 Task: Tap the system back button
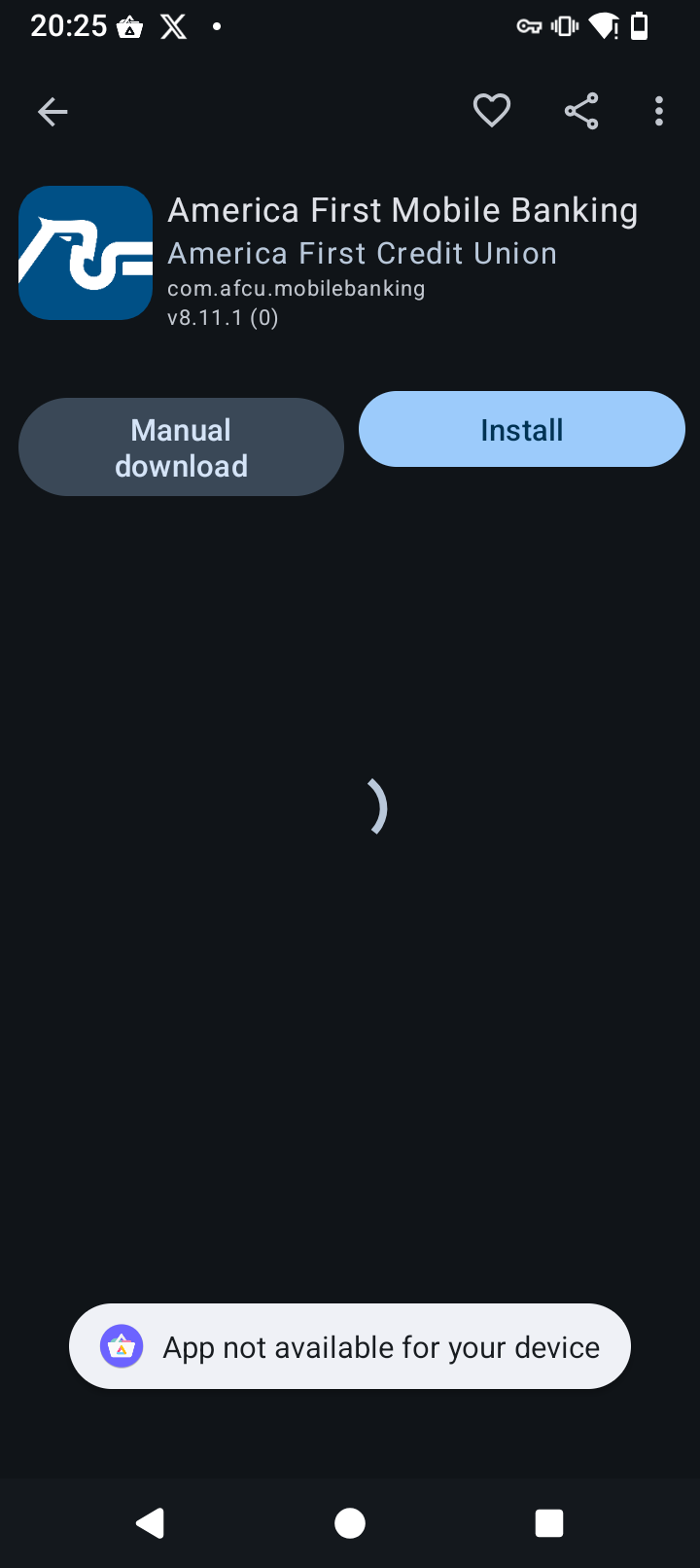pos(151,1522)
